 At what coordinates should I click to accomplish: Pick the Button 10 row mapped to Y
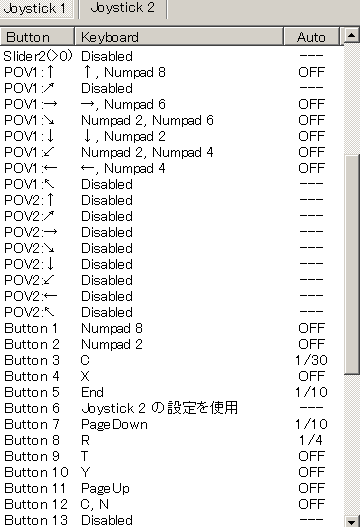click(172, 472)
